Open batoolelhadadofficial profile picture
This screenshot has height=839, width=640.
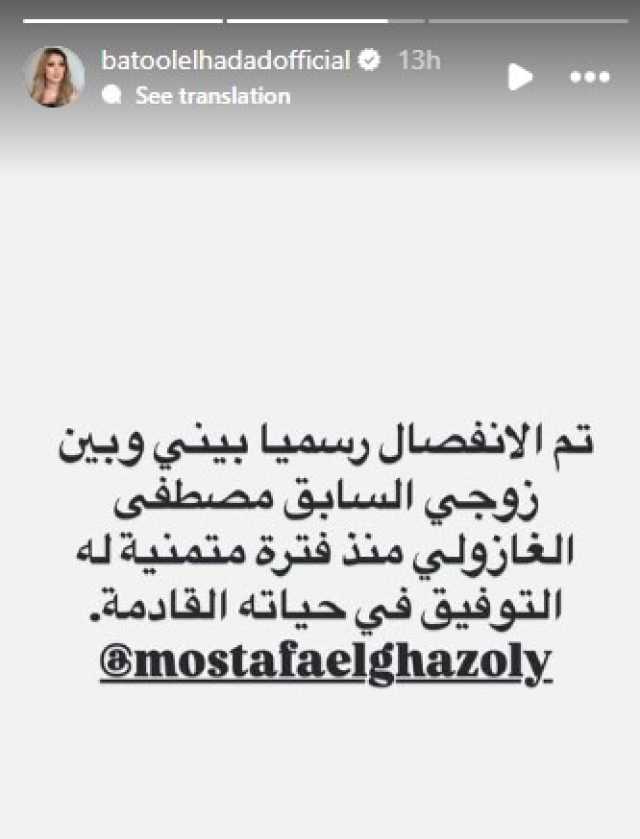pos(54,77)
